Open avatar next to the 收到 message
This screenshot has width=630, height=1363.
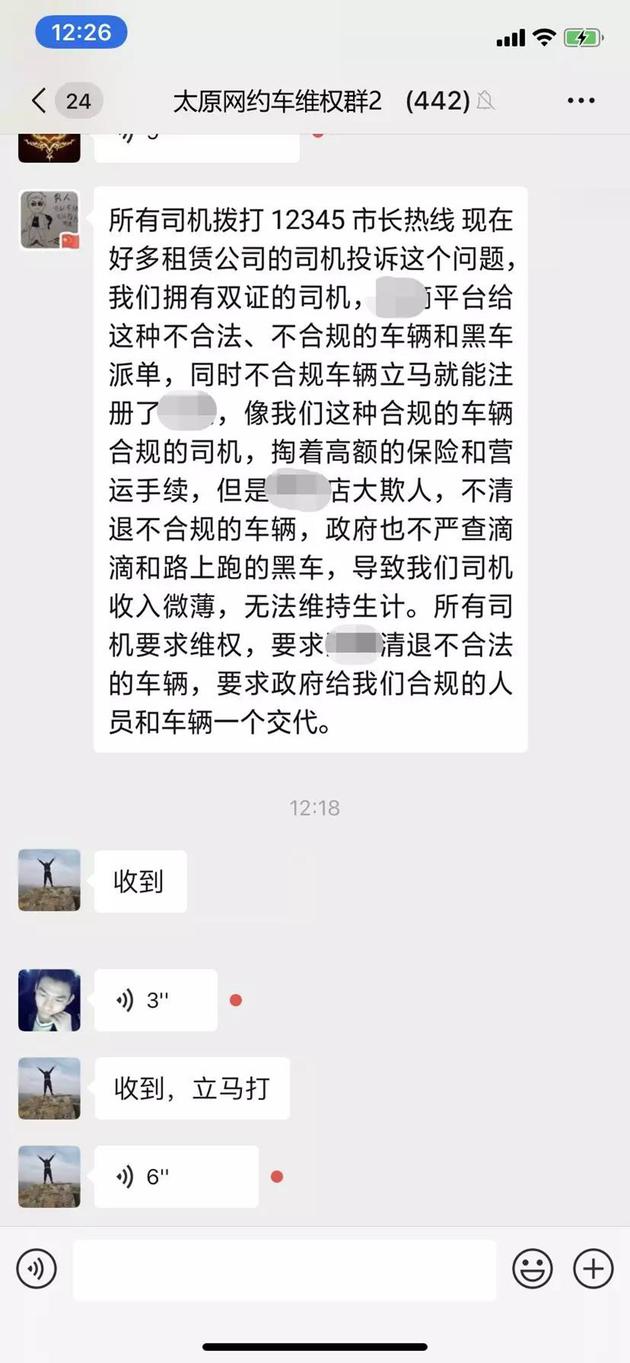(49, 881)
